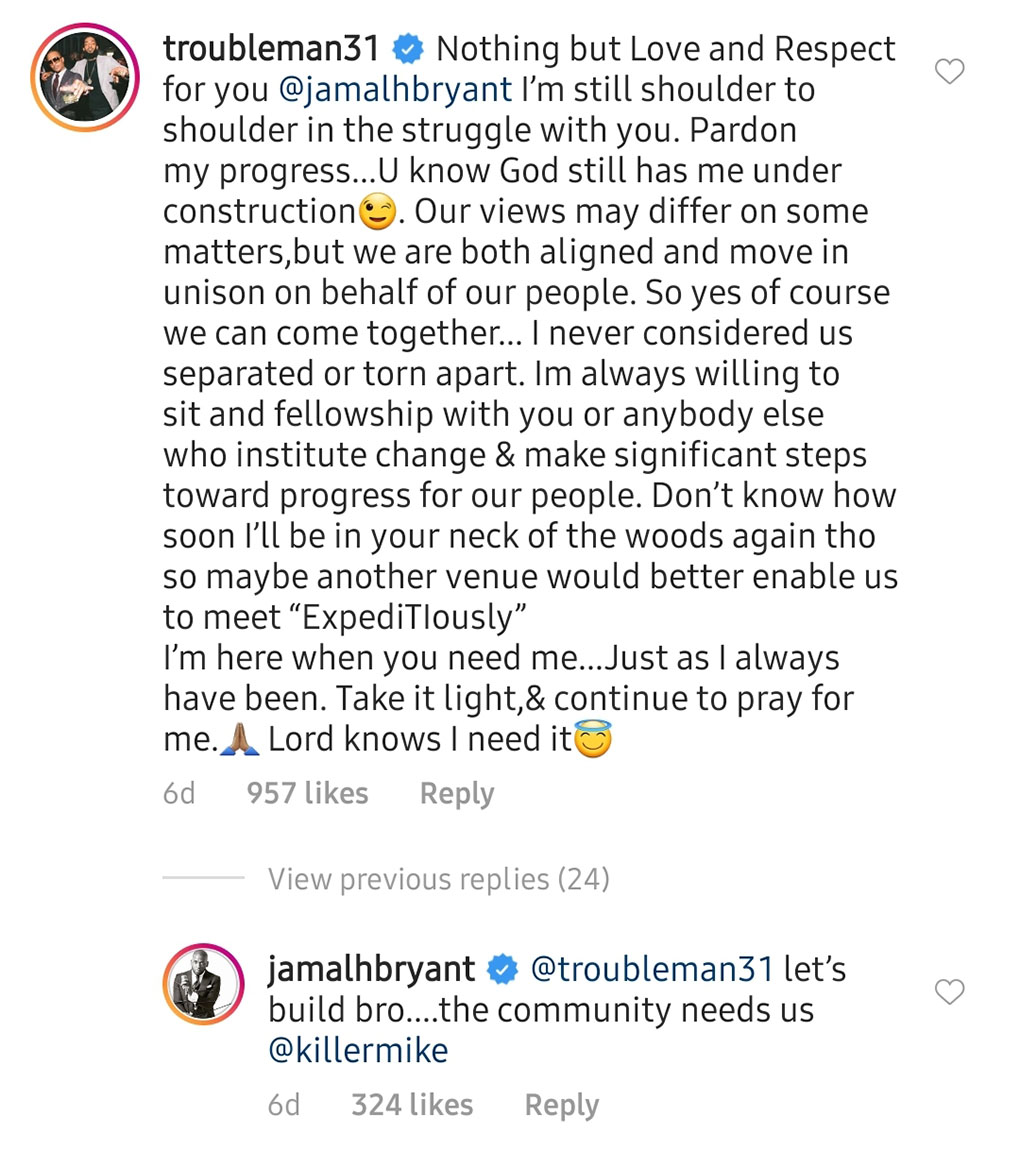Reply to troubleman31's comment
1020x1150 pixels.
457,794
